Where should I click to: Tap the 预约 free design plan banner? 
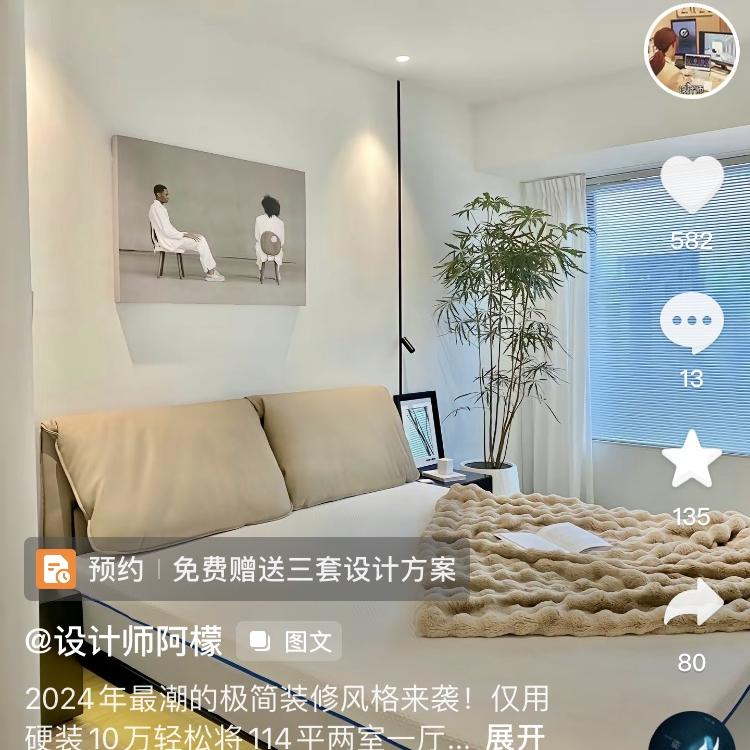248,570
